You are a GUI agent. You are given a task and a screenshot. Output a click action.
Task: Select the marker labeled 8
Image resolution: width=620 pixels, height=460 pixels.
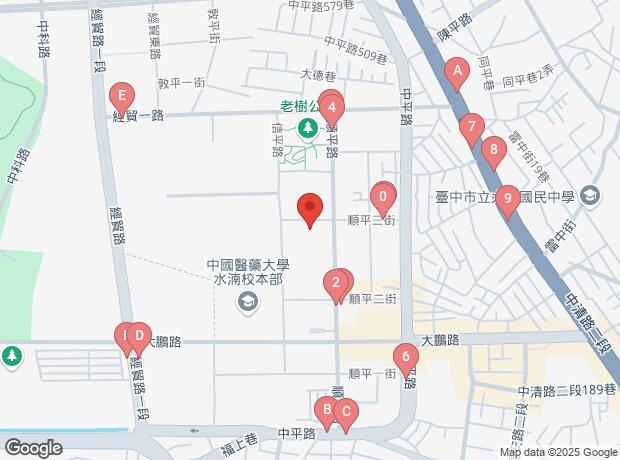pyautogui.click(x=492, y=152)
